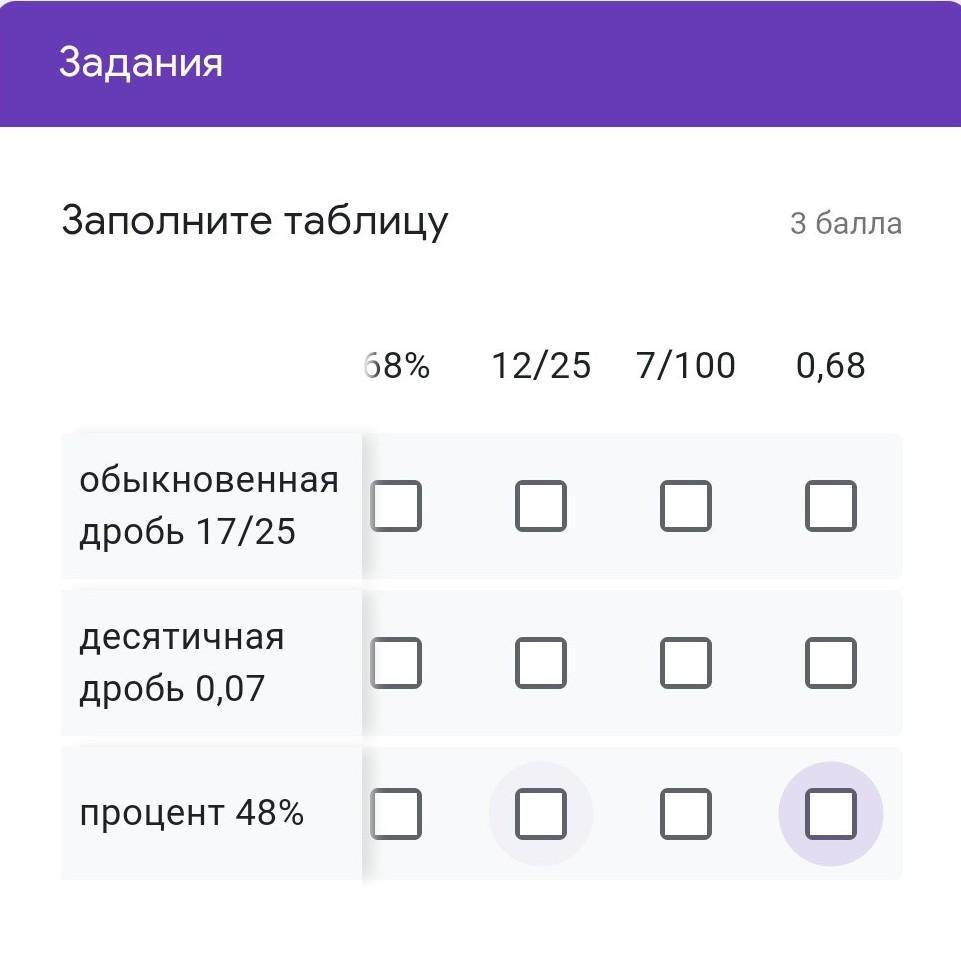The image size is (961, 956).
Task: Tick 7/100 in the процент 48% row
Action: coord(686,814)
